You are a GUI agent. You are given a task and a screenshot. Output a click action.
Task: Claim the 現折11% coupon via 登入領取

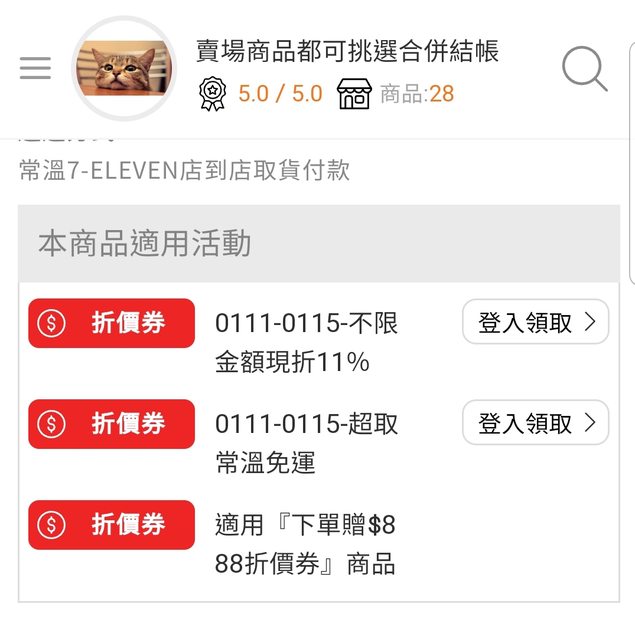pyautogui.click(x=535, y=322)
